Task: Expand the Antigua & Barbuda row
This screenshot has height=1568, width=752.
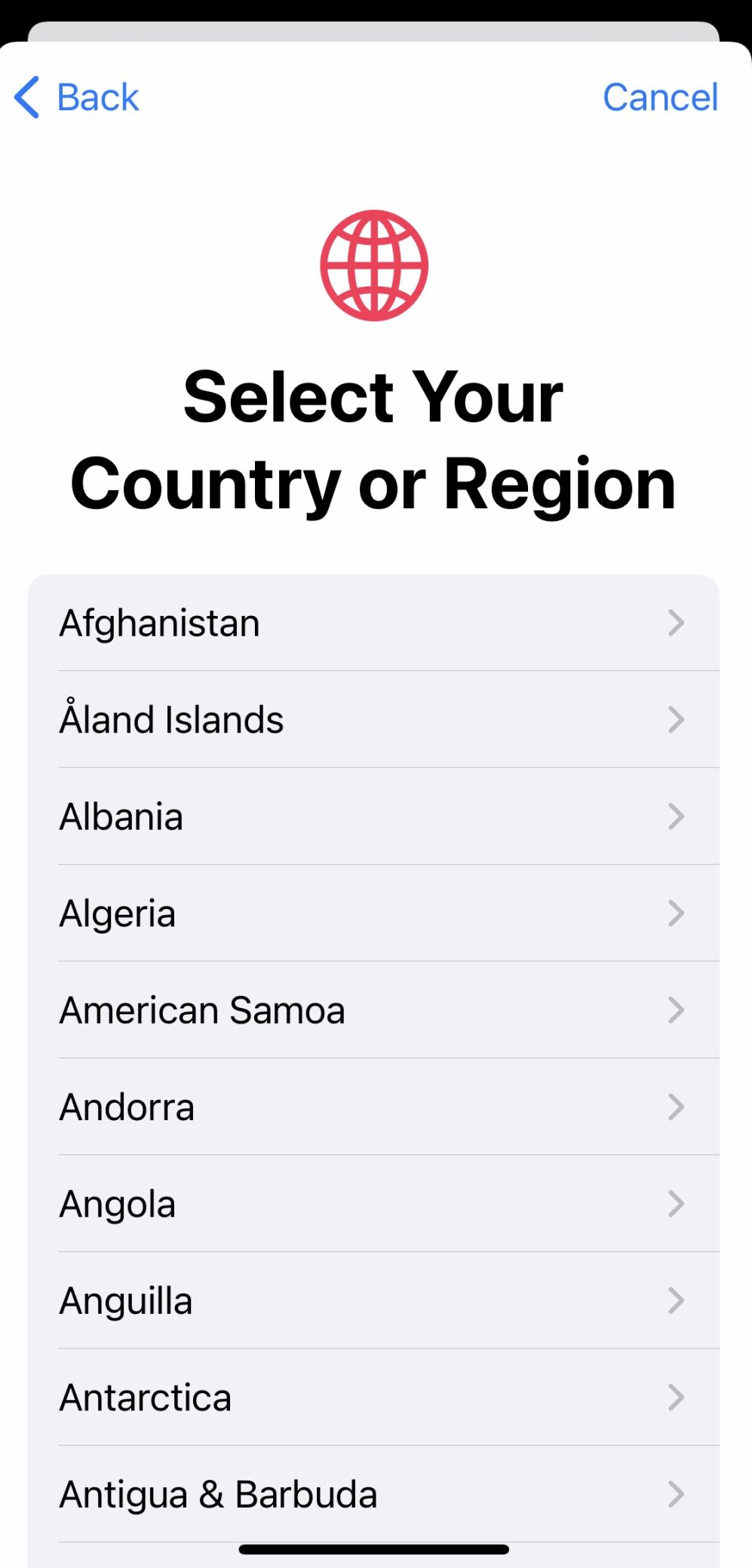Action: (x=675, y=1494)
